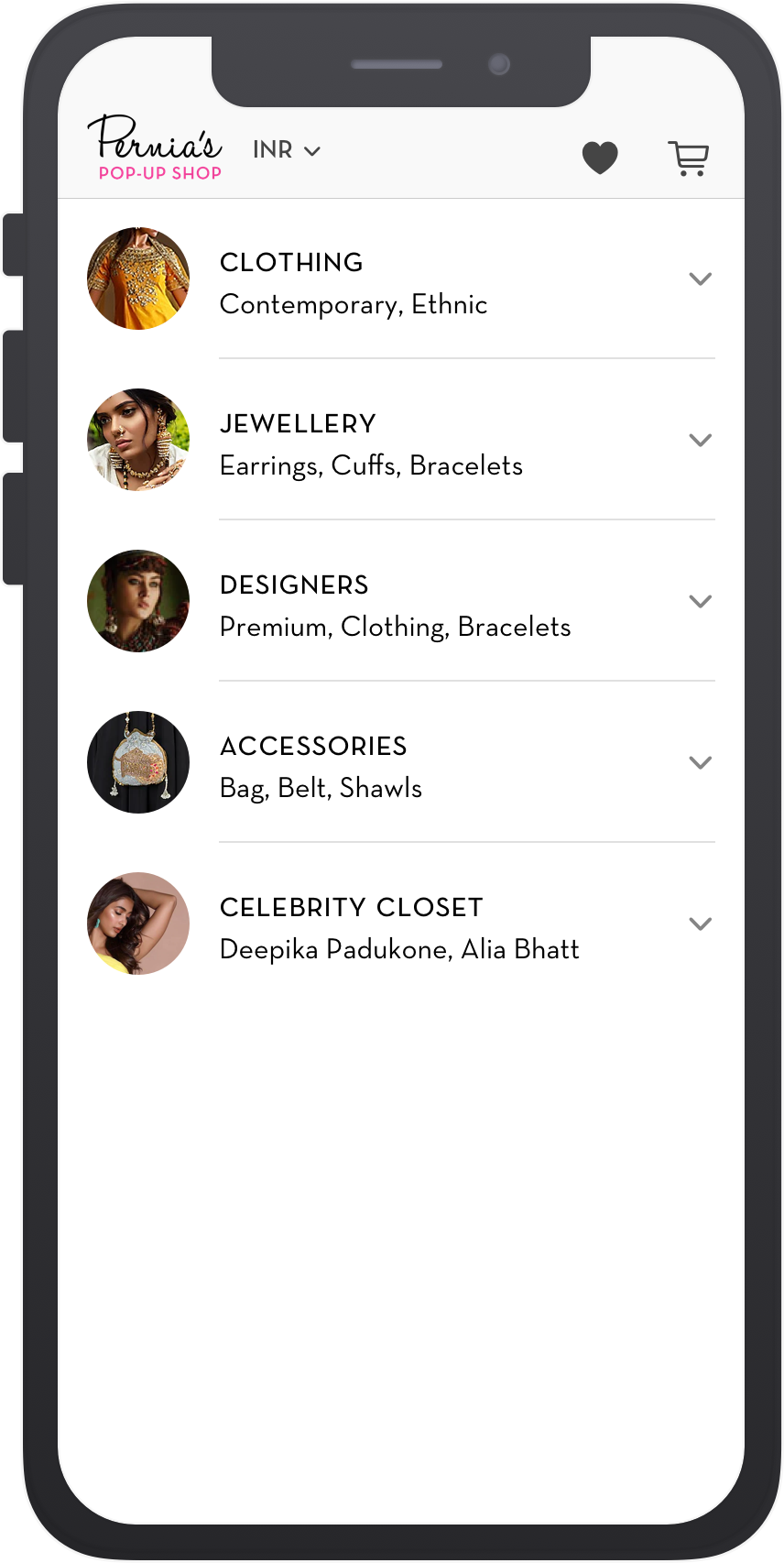Screen dimensions: 784x1563
Task: Open the shopping cart
Action: (689, 158)
